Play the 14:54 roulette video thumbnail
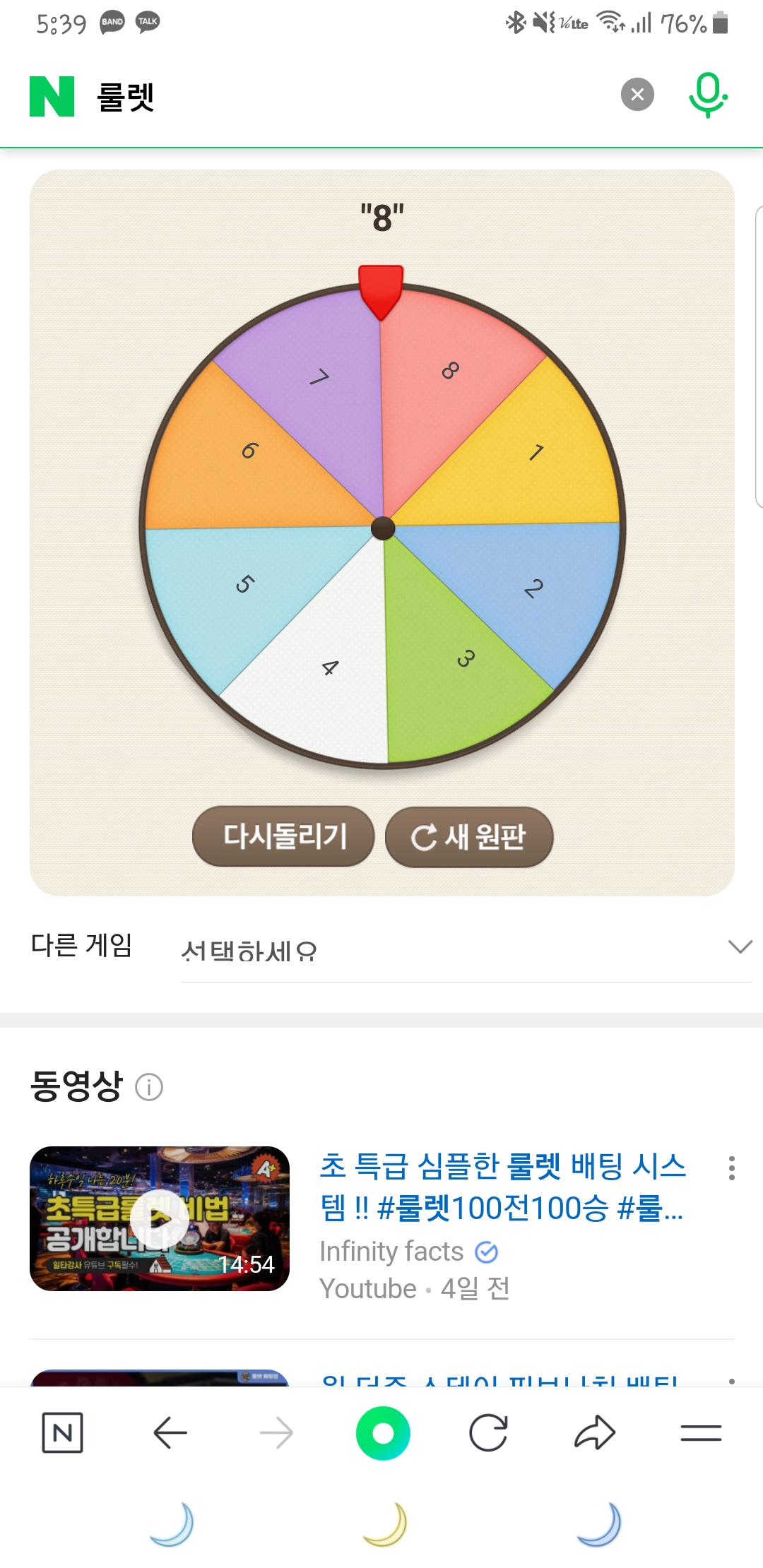 click(x=160, y=1218)
